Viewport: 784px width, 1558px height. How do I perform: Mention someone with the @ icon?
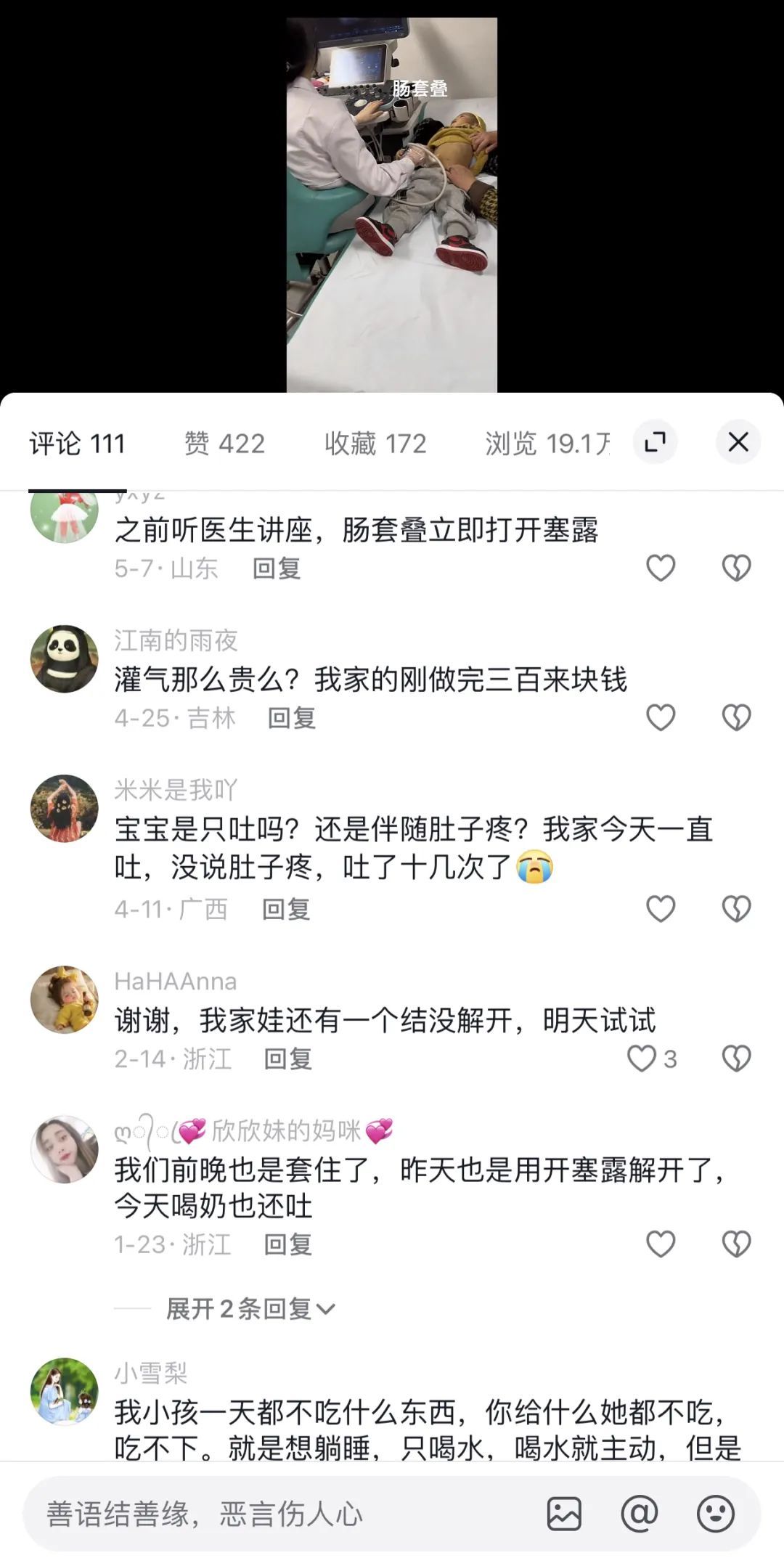point(640,1514)
